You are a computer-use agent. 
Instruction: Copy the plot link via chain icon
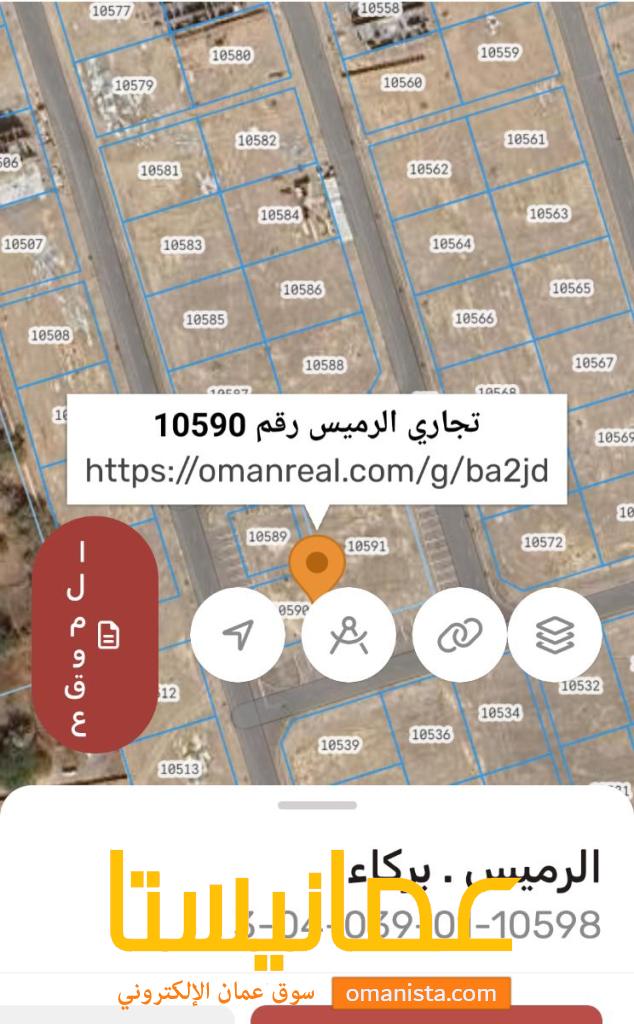click(x=460, y=634)
